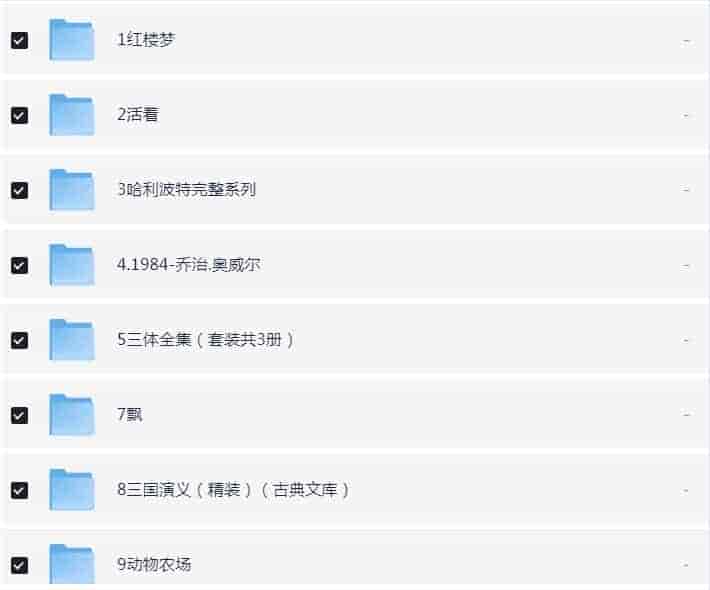Image resolution: width=710 pixels, height=590 pixels.
Task: Open the 1红楼梦 folder
Action: click(x=146, y=40)
